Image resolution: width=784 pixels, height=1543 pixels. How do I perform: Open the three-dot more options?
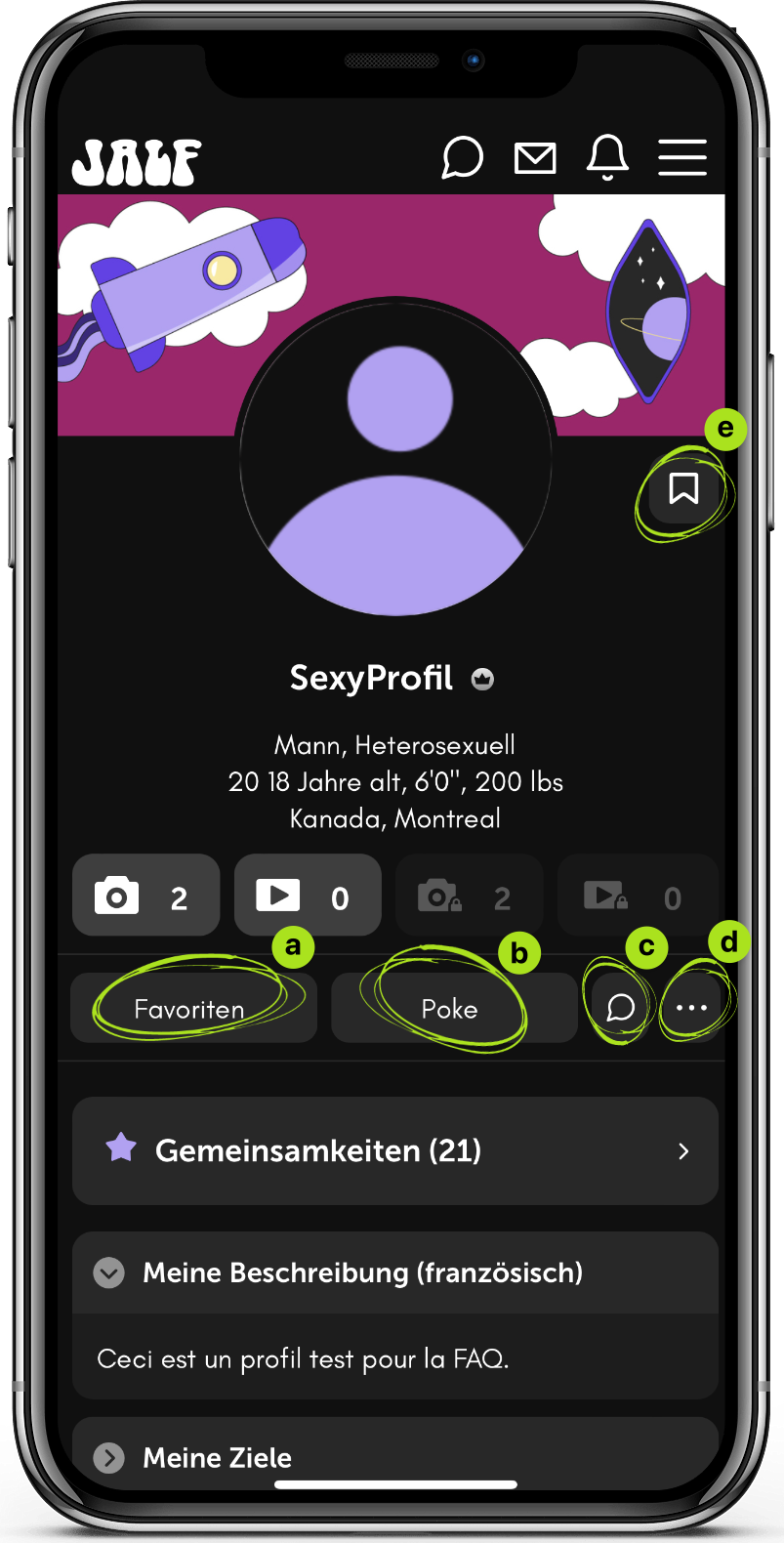tap(691, 1008)
